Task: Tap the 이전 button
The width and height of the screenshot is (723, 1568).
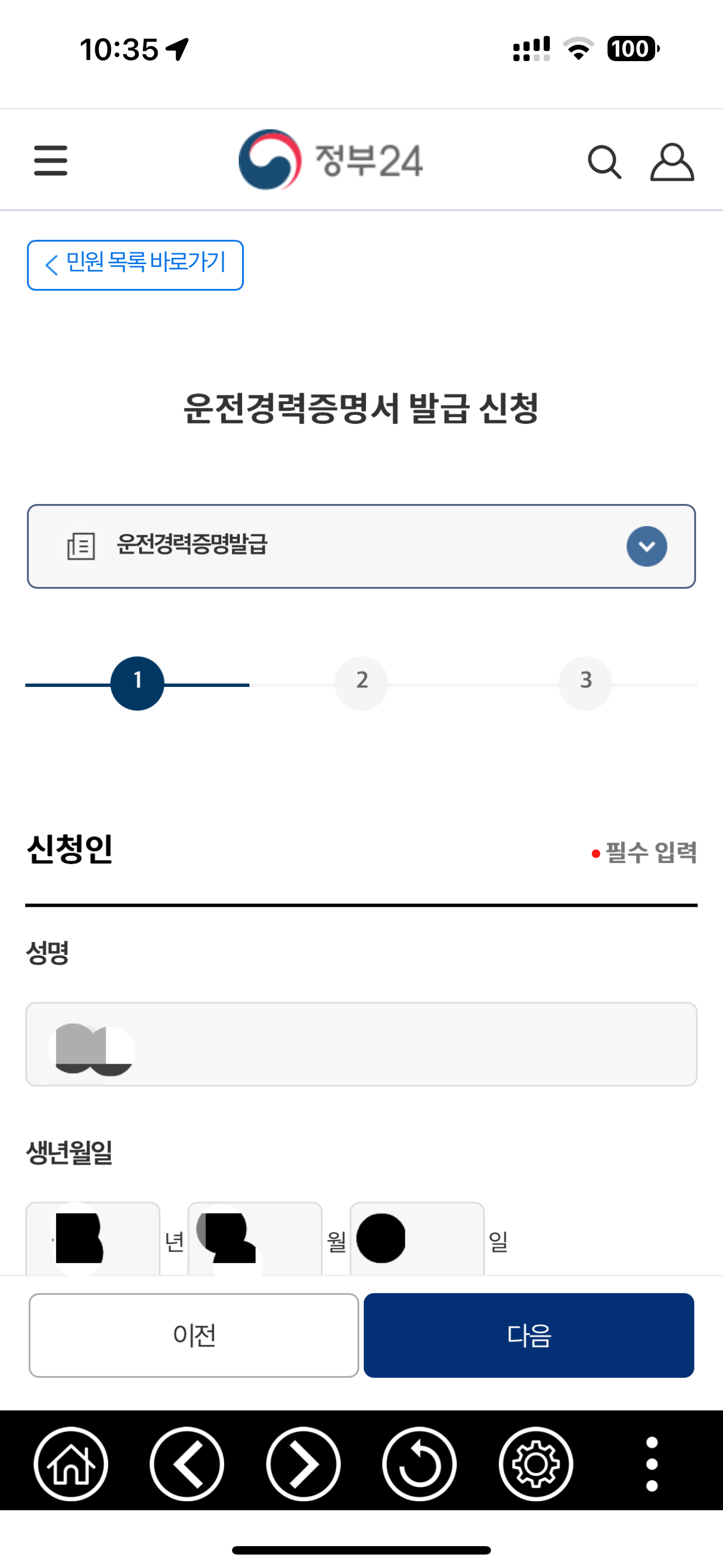Action: point(193,1335)
